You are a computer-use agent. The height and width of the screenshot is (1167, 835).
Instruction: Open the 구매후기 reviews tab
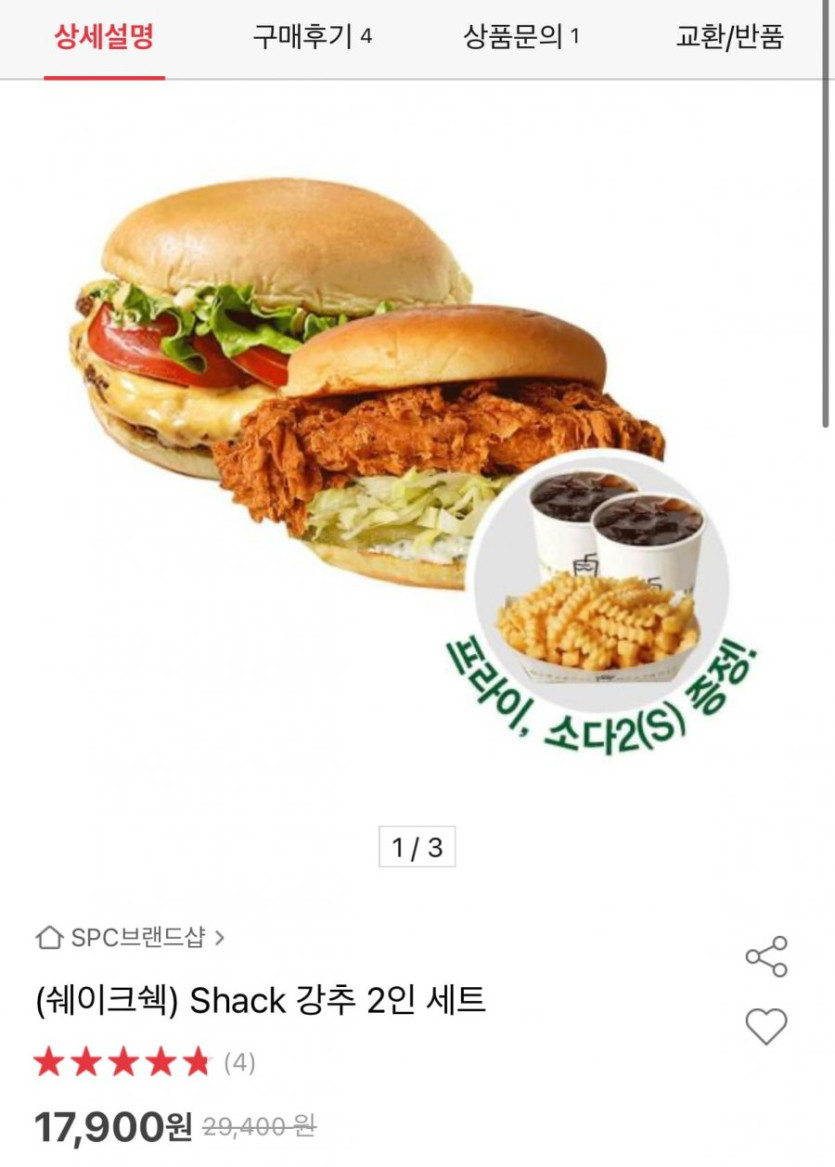312,38
